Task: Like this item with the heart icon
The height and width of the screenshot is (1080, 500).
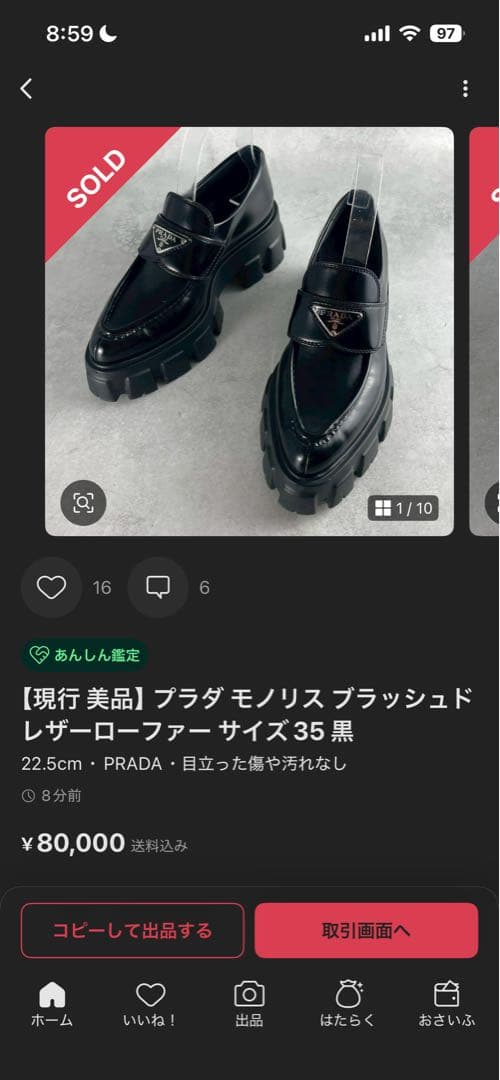Action: (51, 588)
